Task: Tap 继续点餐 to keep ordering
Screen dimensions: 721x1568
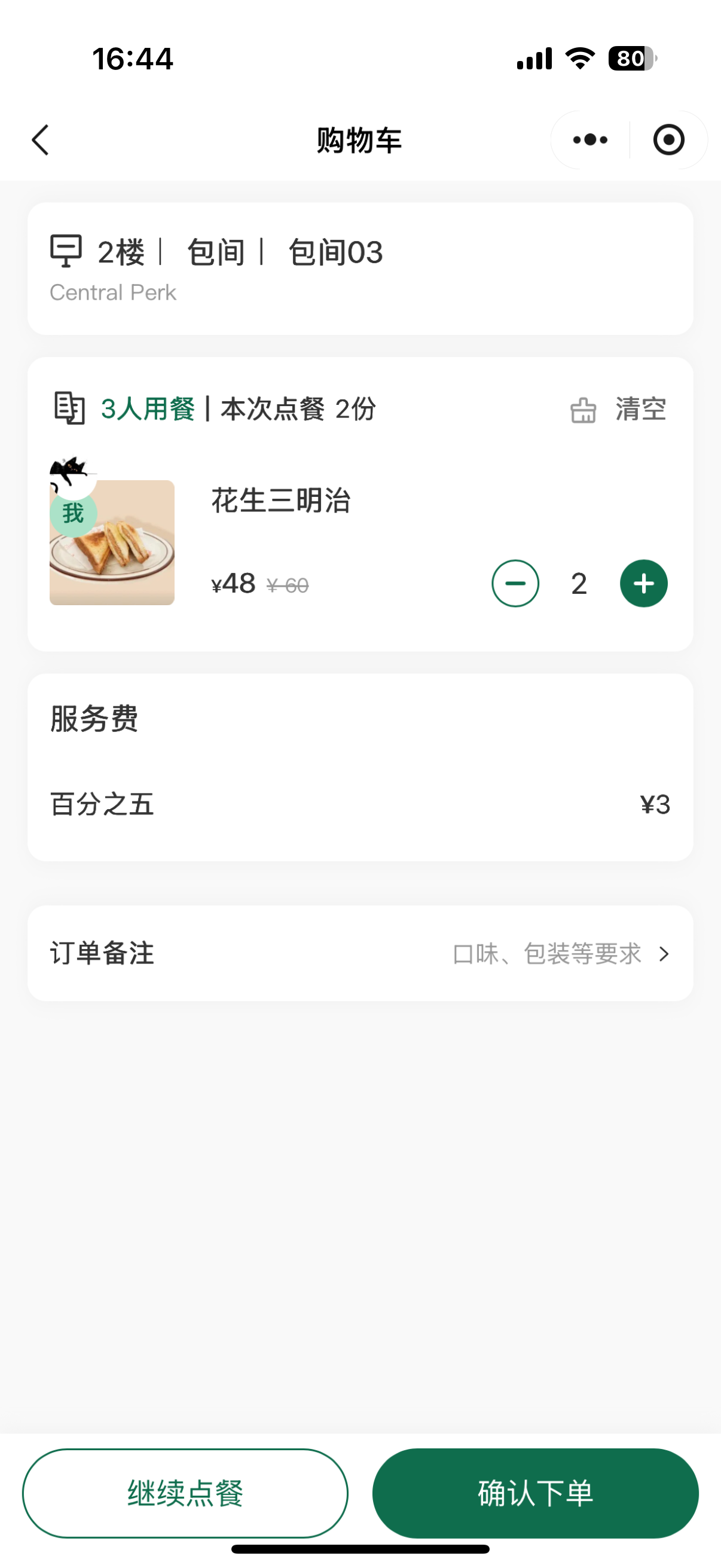Action: (x=185, y=1493)
